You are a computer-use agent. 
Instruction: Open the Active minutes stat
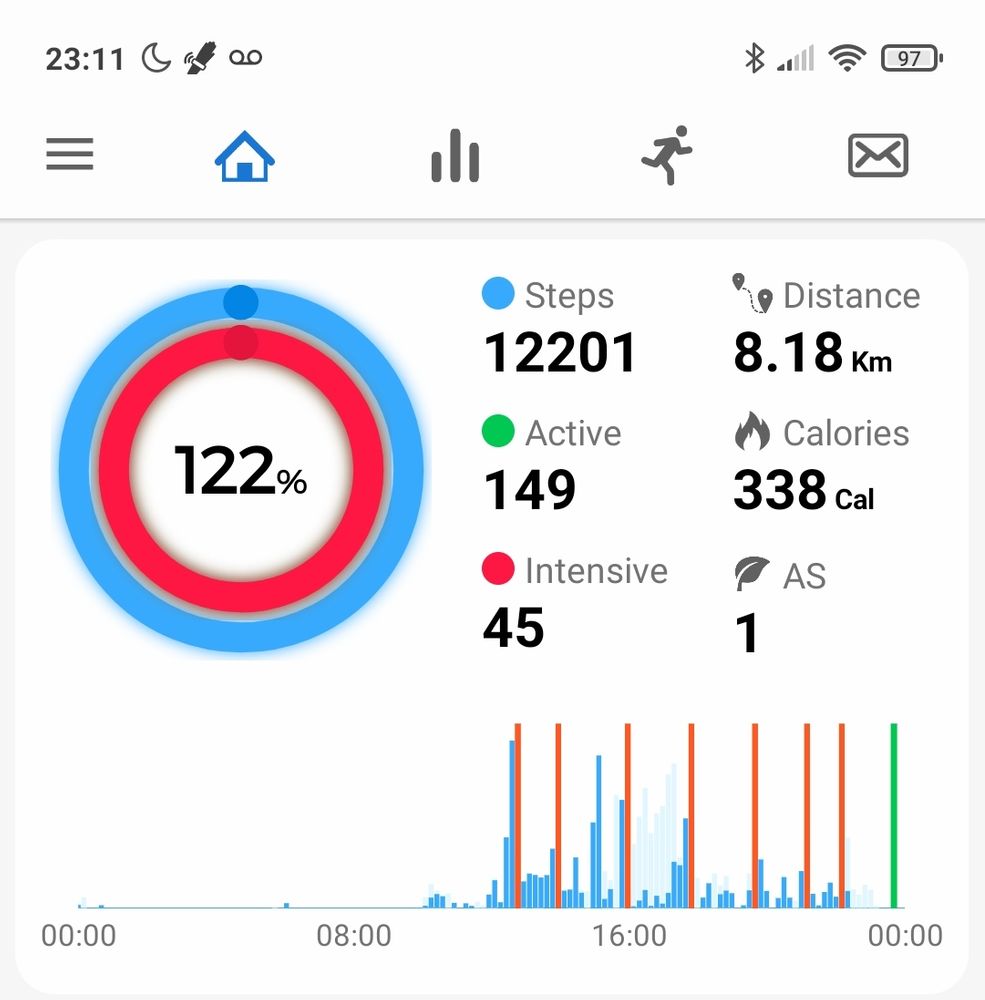pyautogui.click(x=551, y=463)
